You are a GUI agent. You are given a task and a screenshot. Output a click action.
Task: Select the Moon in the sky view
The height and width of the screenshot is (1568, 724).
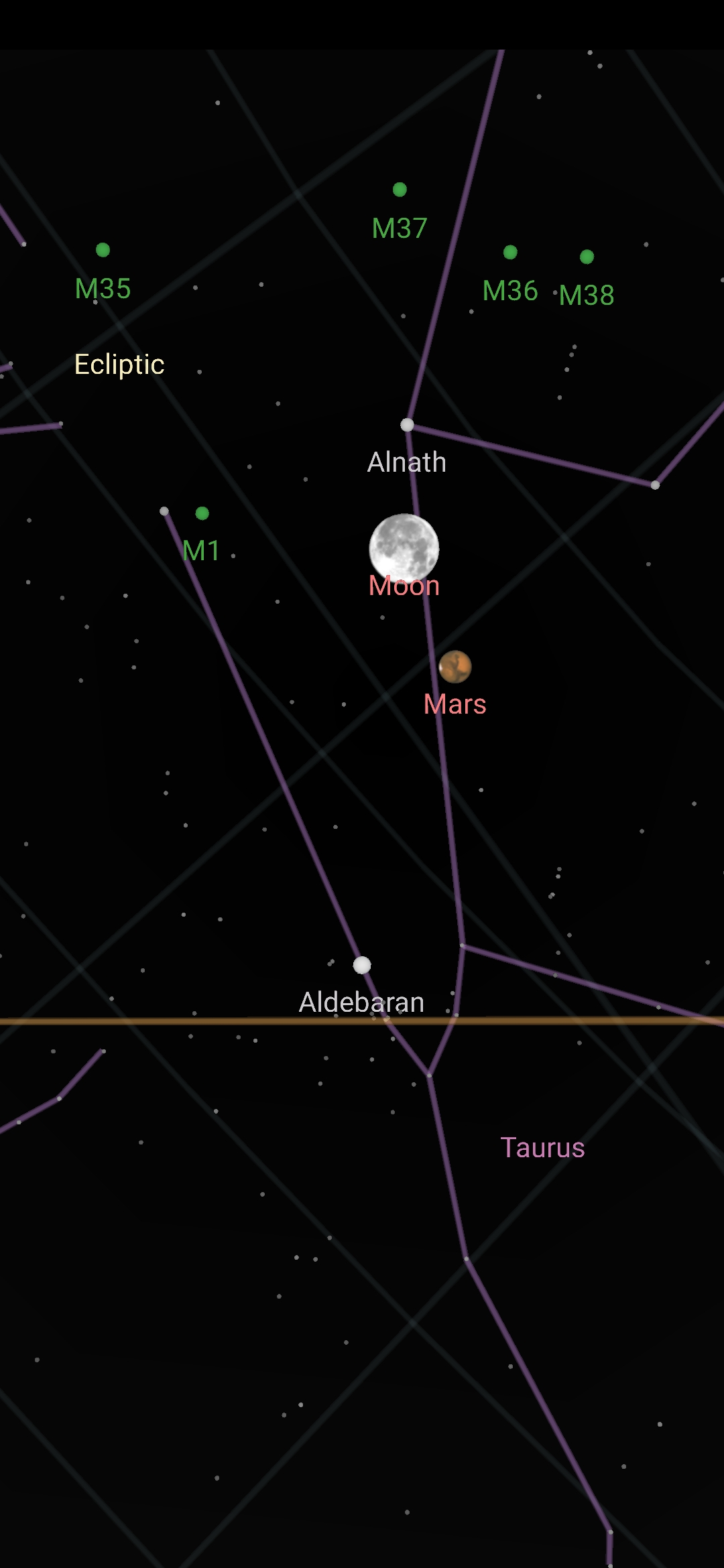pos(404,549)
